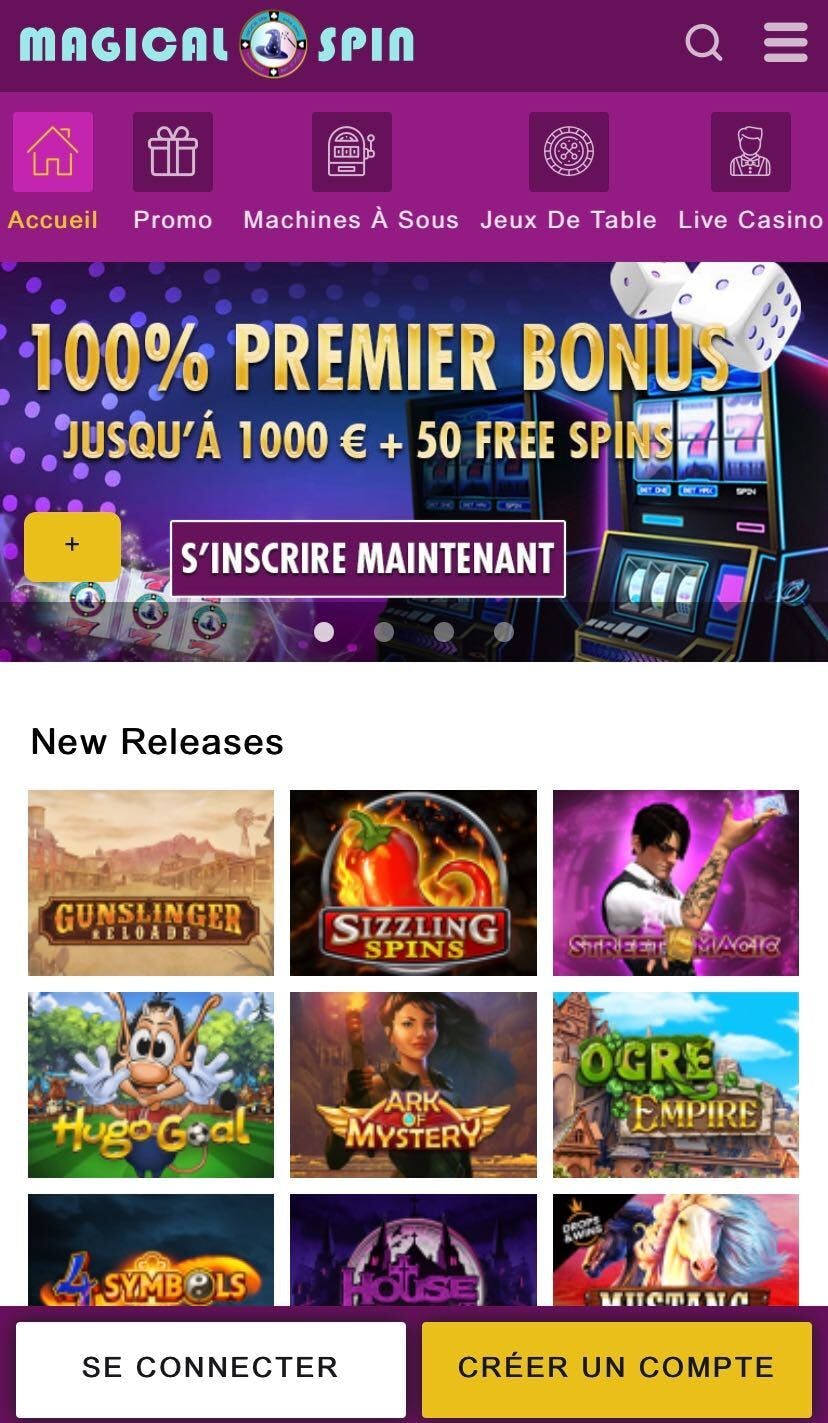Play Hugo Goal game
The width and height of the screenshot is (828, 1423).
click(x=151, y=1084)
